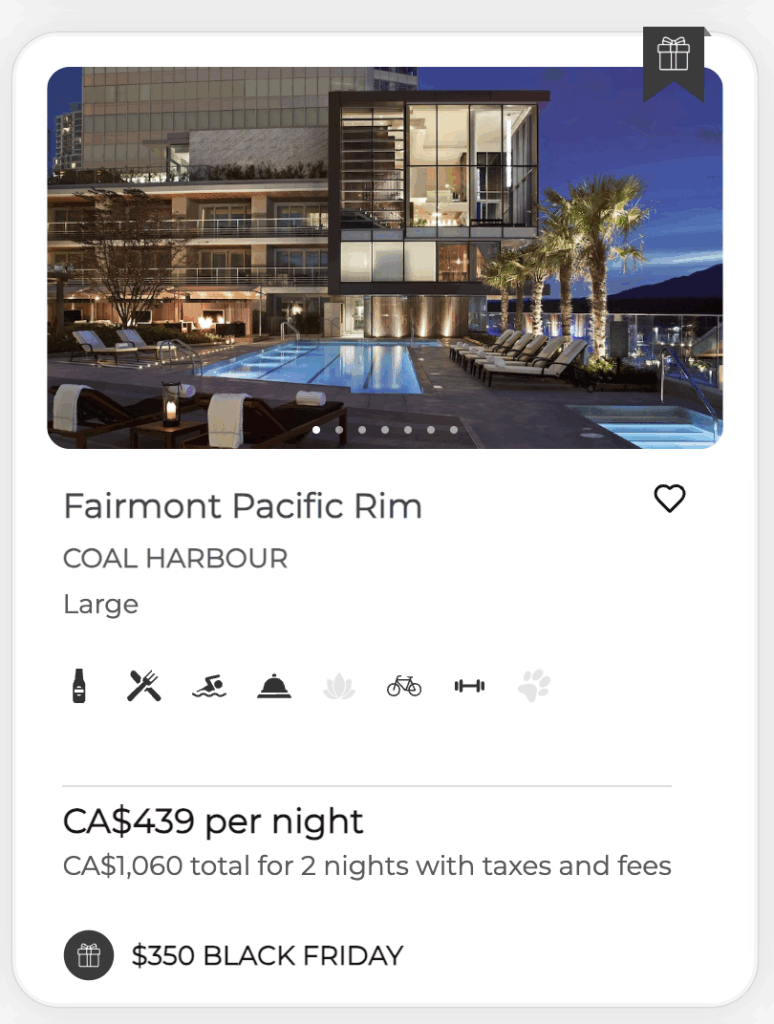Toggle the heart favorite for Fairmont Pacific Rim

click(x=669, y=499)
